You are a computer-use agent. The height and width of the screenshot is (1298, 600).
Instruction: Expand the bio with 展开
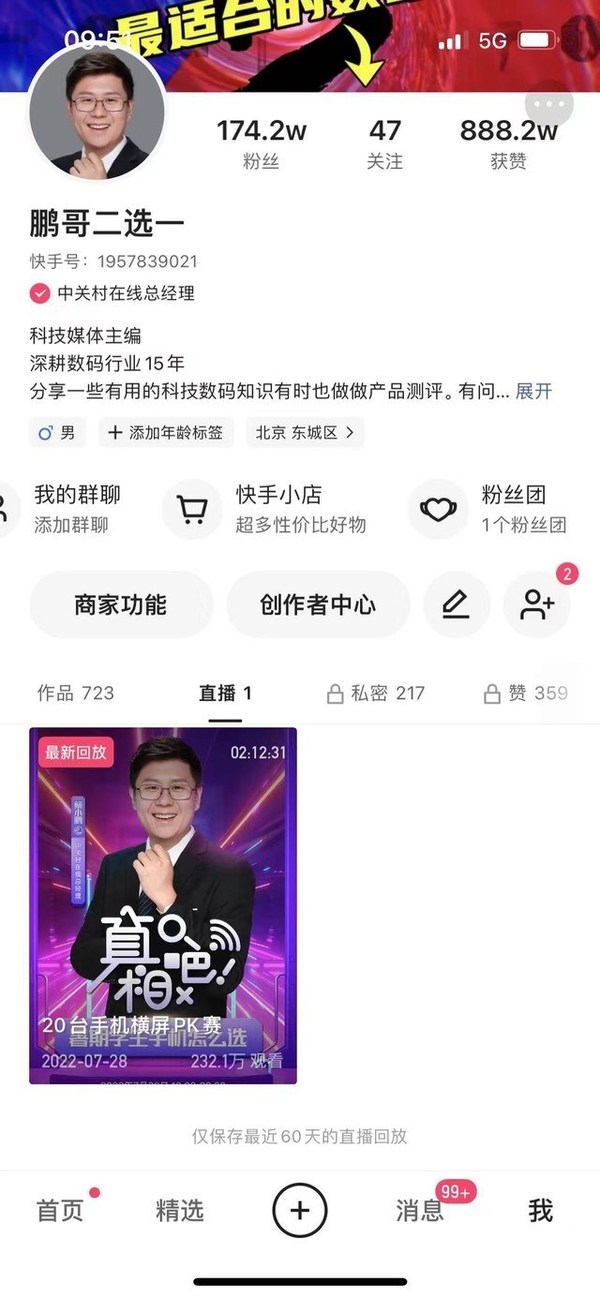click(x=533, y=391)
